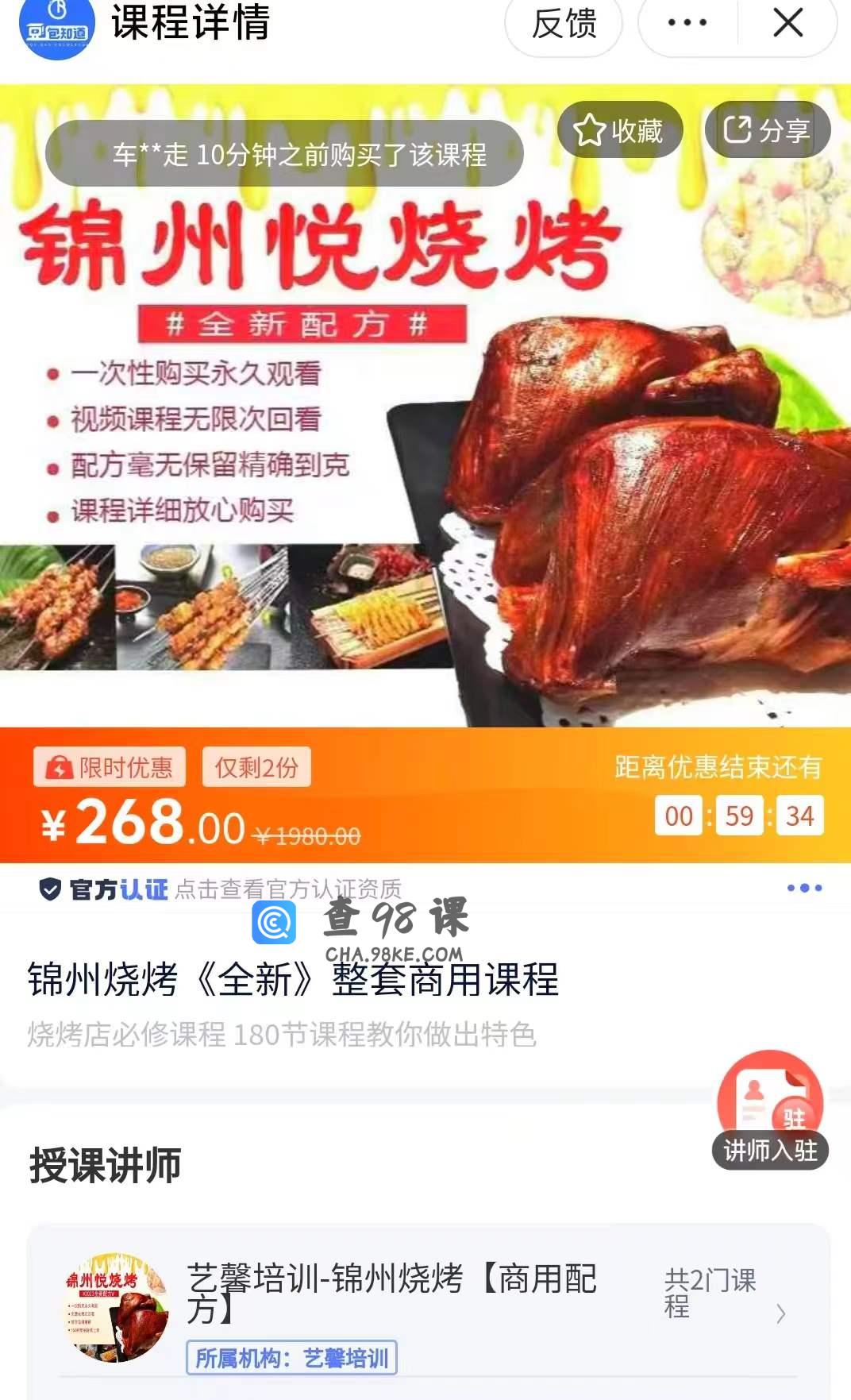Open the mini-program overflow menu
The image size is (851, 1400).
(687, 23)
